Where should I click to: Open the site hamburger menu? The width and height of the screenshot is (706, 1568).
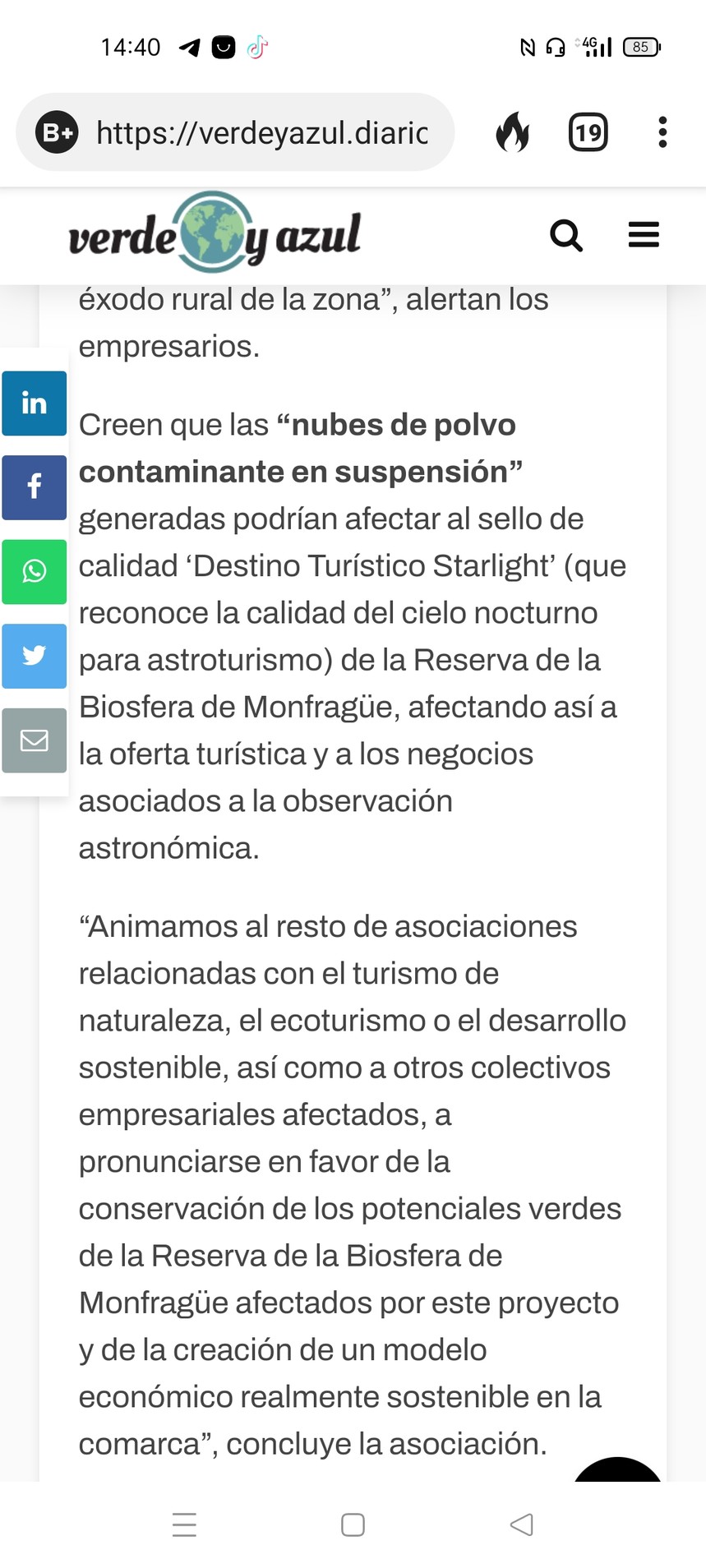coord(644,235)
